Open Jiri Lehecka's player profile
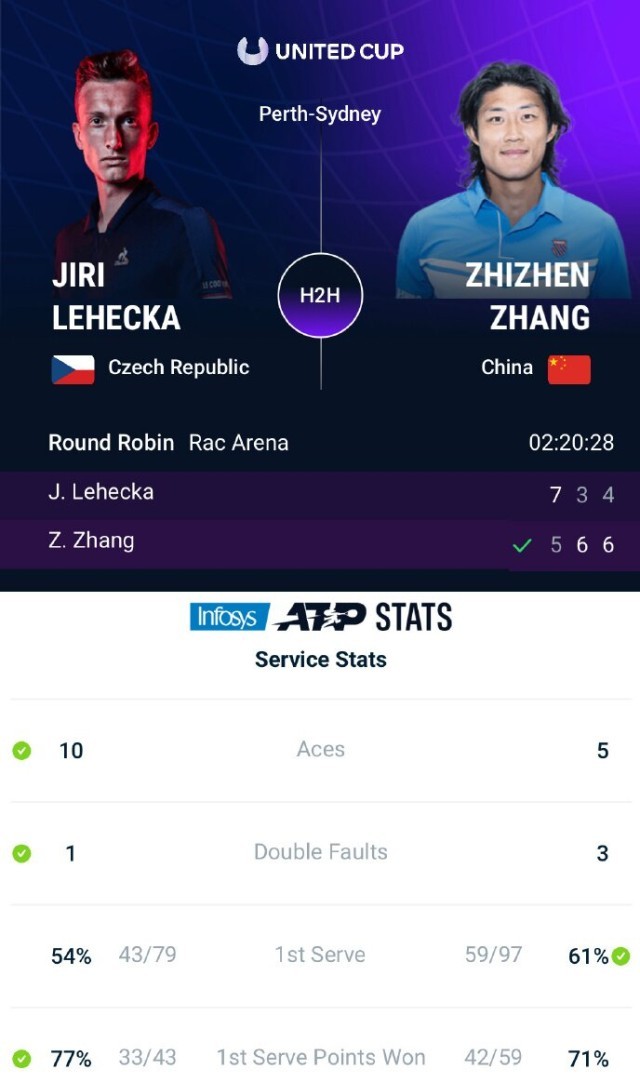The image size is (640, 1082). pyautogui.click(x=116, y=297)
